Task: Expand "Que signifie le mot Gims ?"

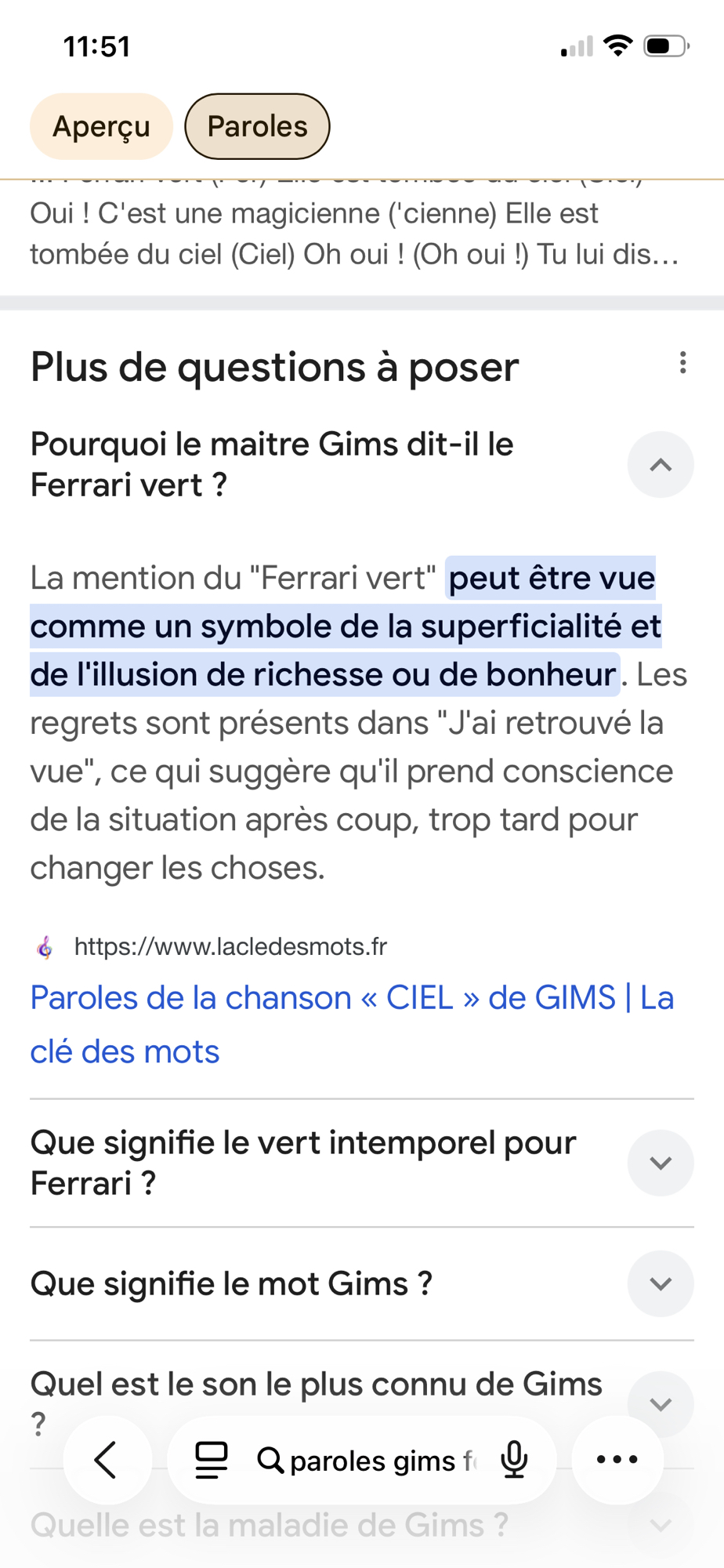Action: click(x=660, y=1283)
